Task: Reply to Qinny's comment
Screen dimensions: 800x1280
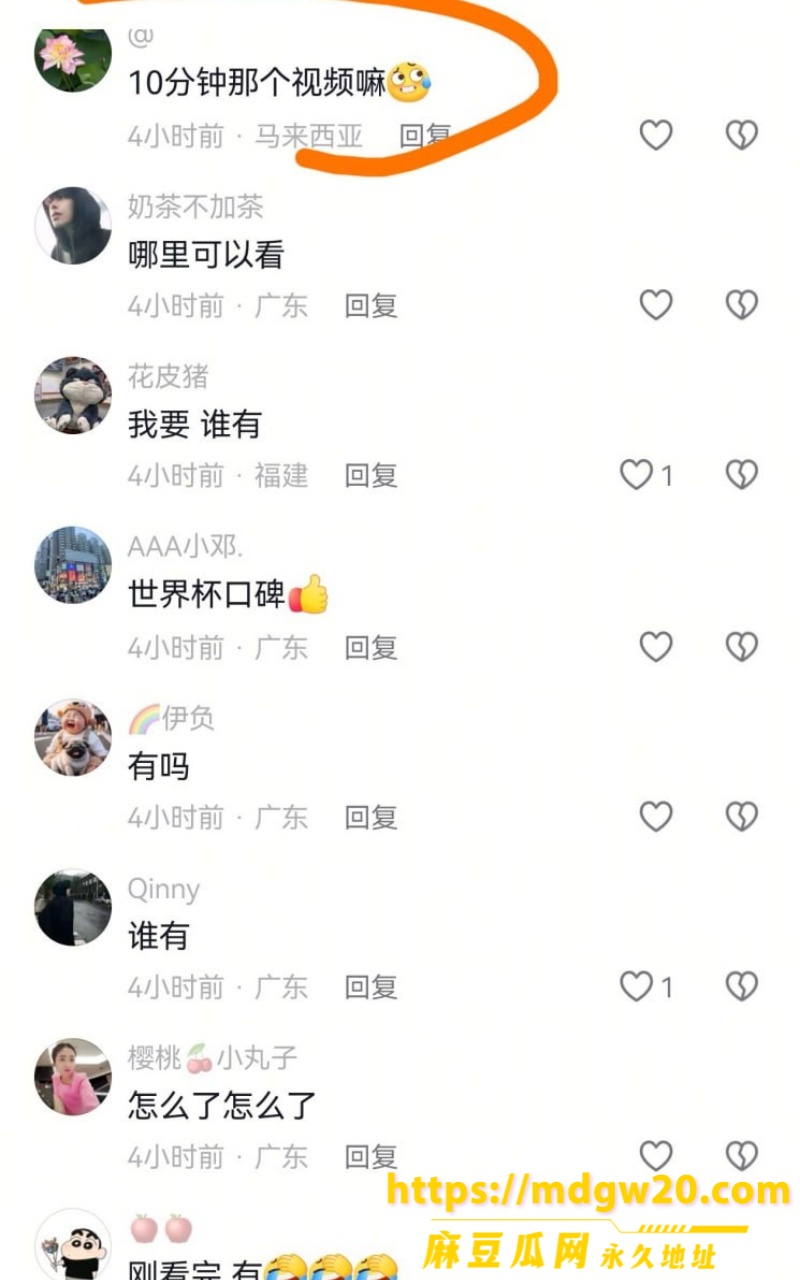Action: (371, 988)
